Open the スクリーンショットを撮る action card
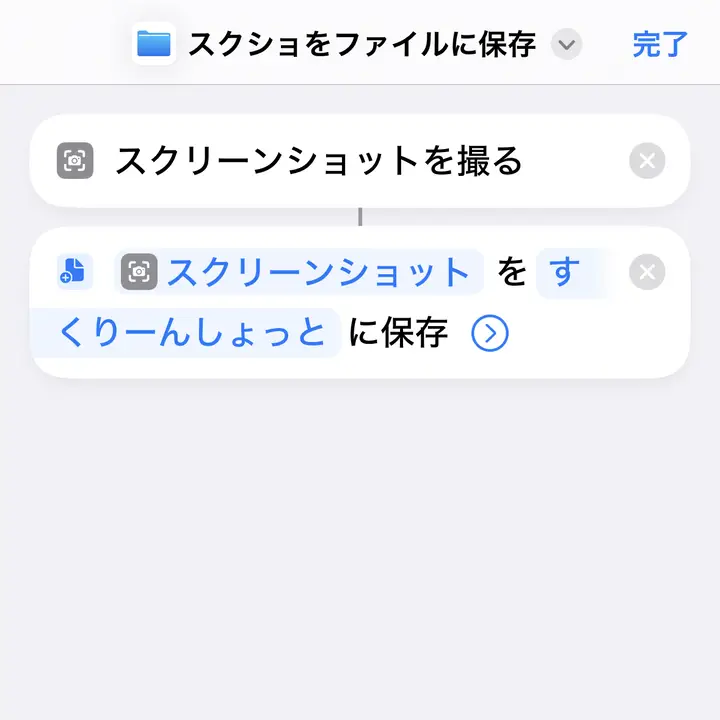 320,161
